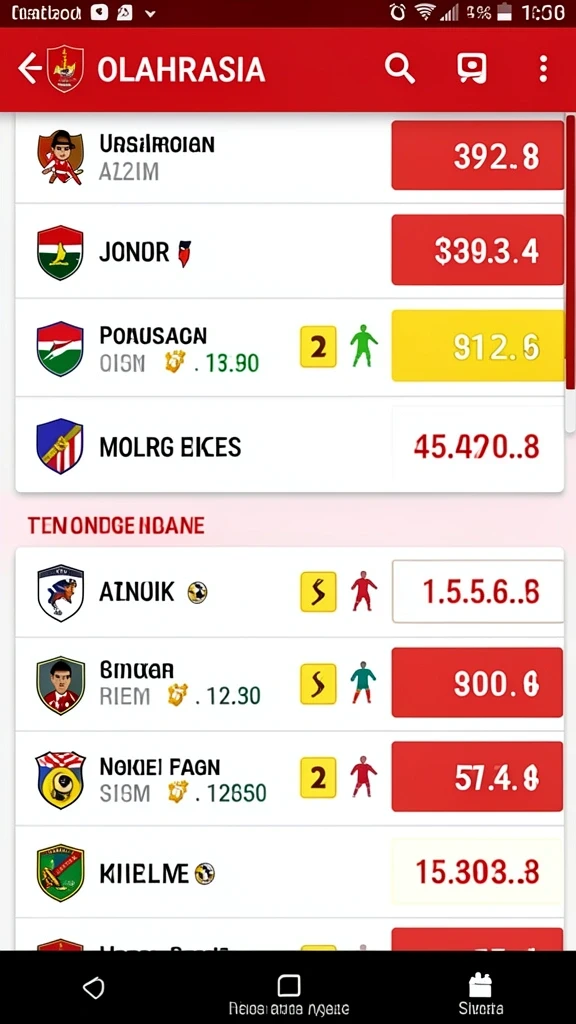Viewport: 576px width, 1024px height.
Task: Open the MOLRG EIKES row
Action: 289,445
